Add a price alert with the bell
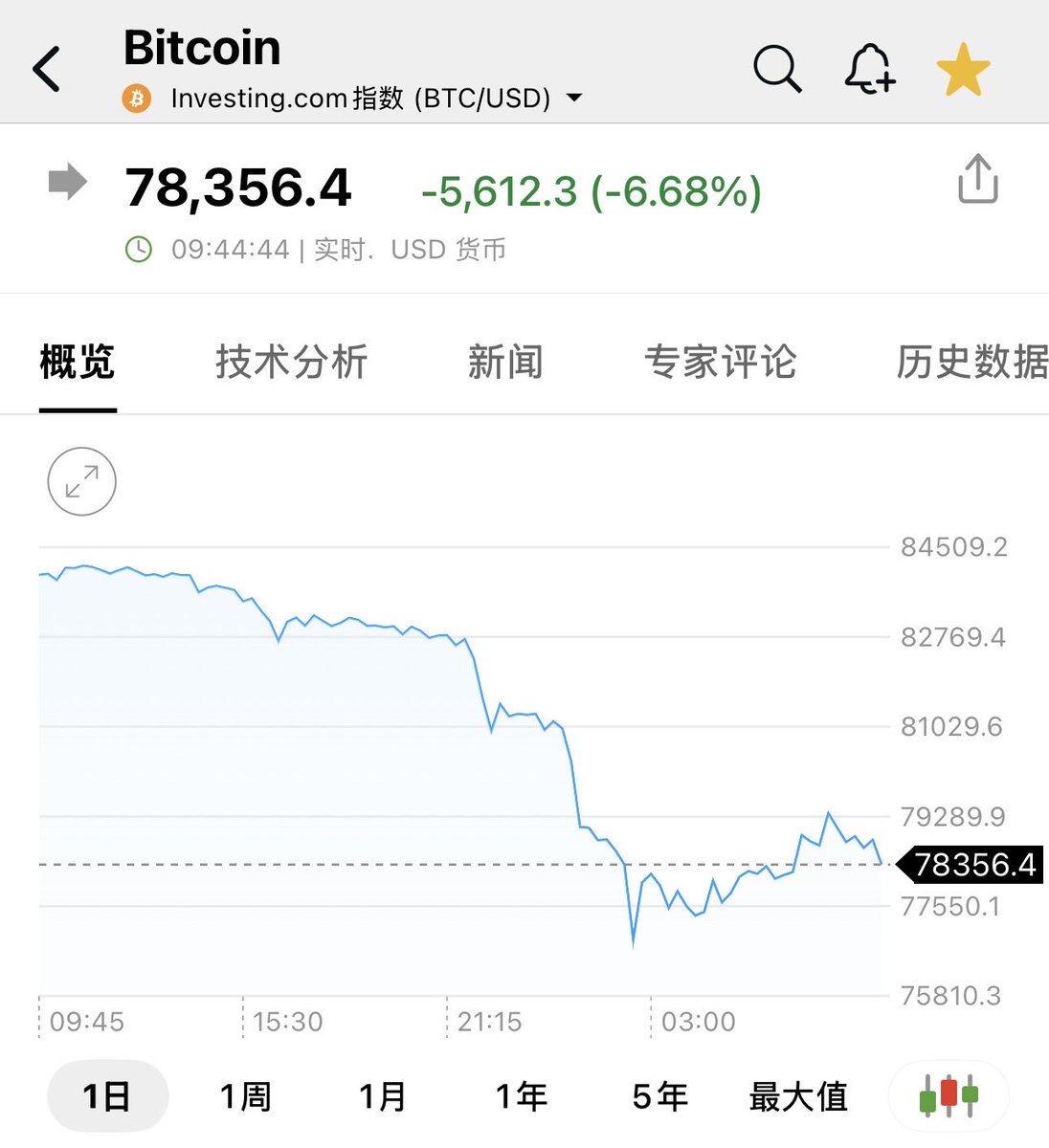The height and width of the screenshot is (1148, 1049). pyautogui.click(x=869, y=69)
